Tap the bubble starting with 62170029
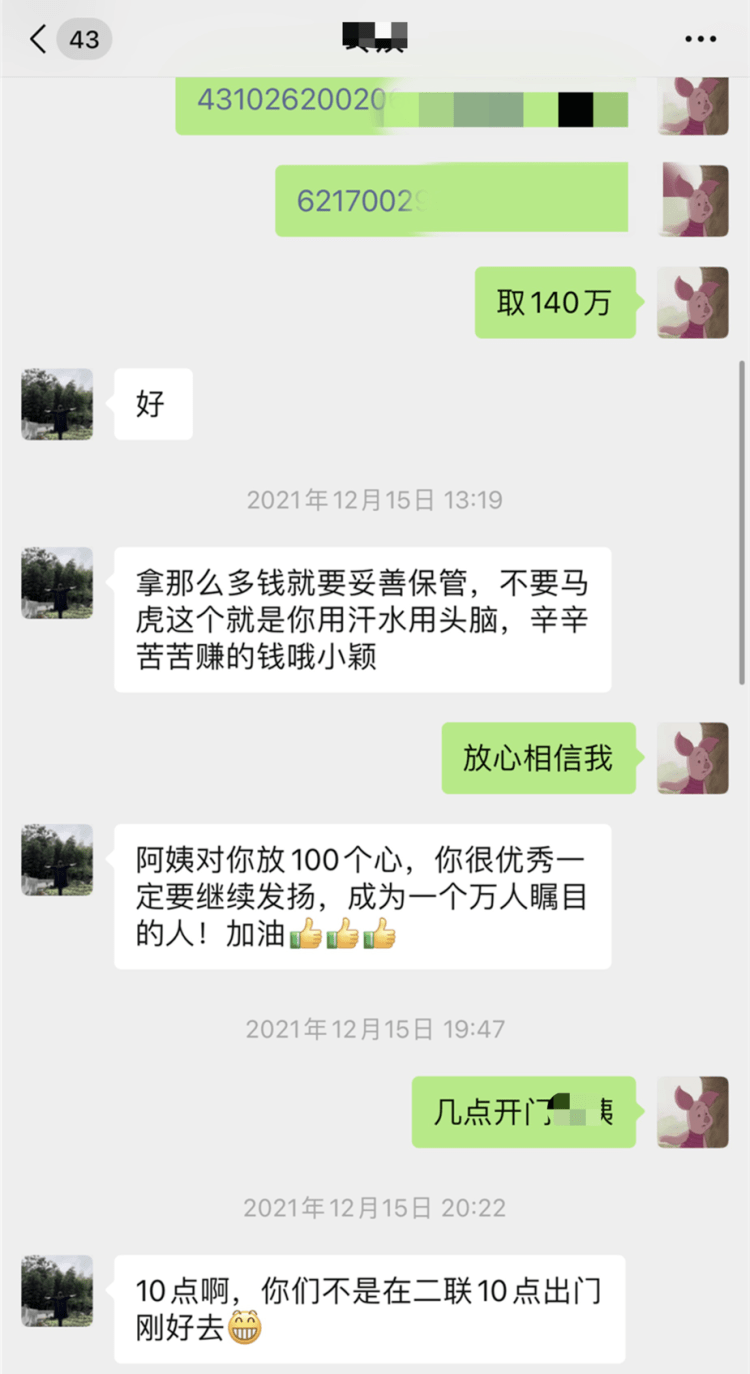The width and height of the screenshot is (750, 1374). point(450,197)
